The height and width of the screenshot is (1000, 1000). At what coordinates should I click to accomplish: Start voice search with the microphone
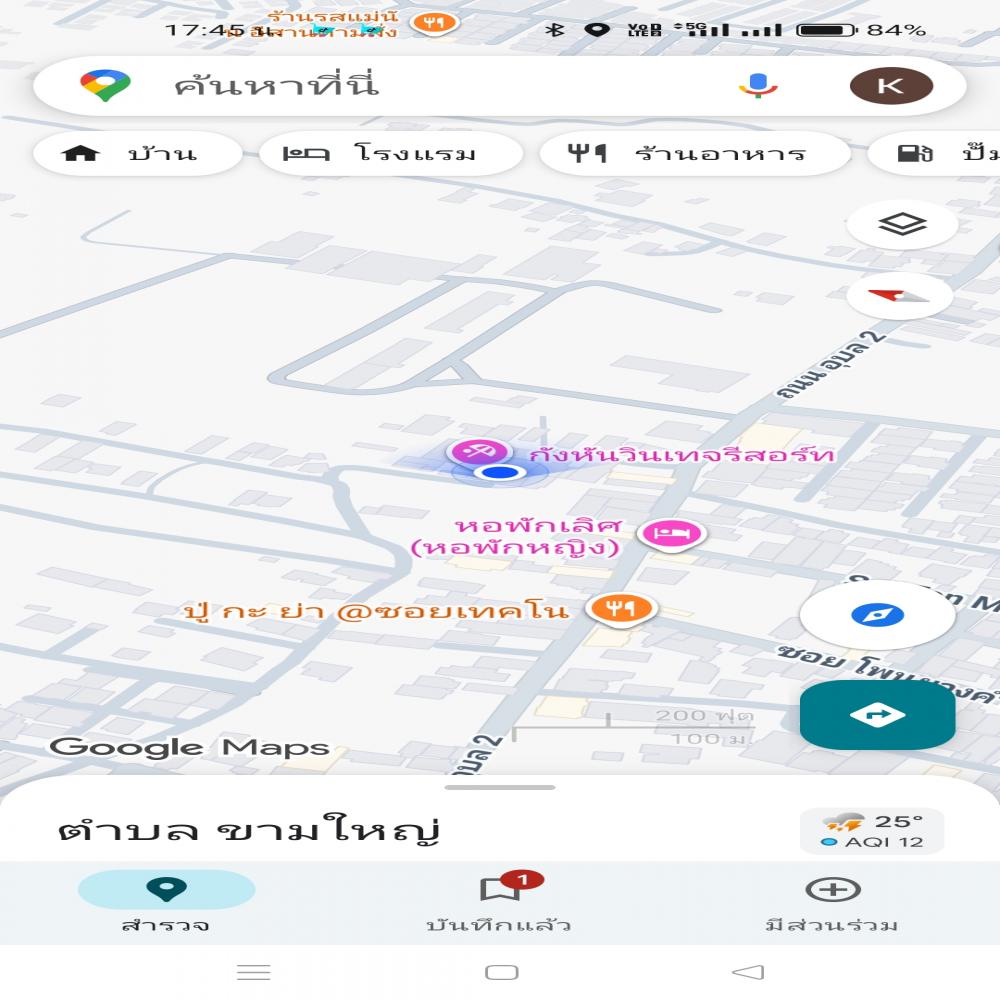758,85
